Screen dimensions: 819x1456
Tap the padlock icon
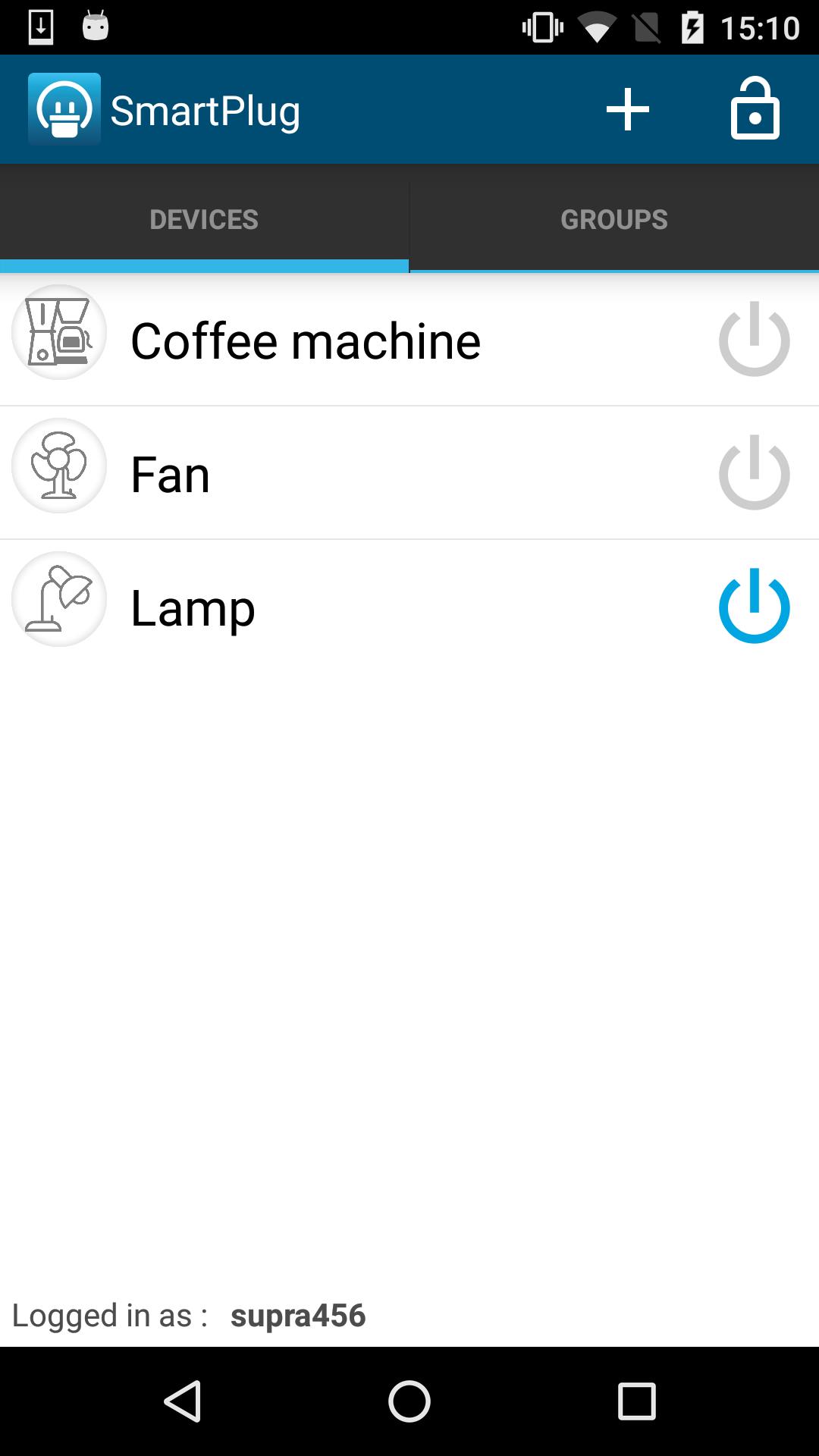[x=755, y=110]
